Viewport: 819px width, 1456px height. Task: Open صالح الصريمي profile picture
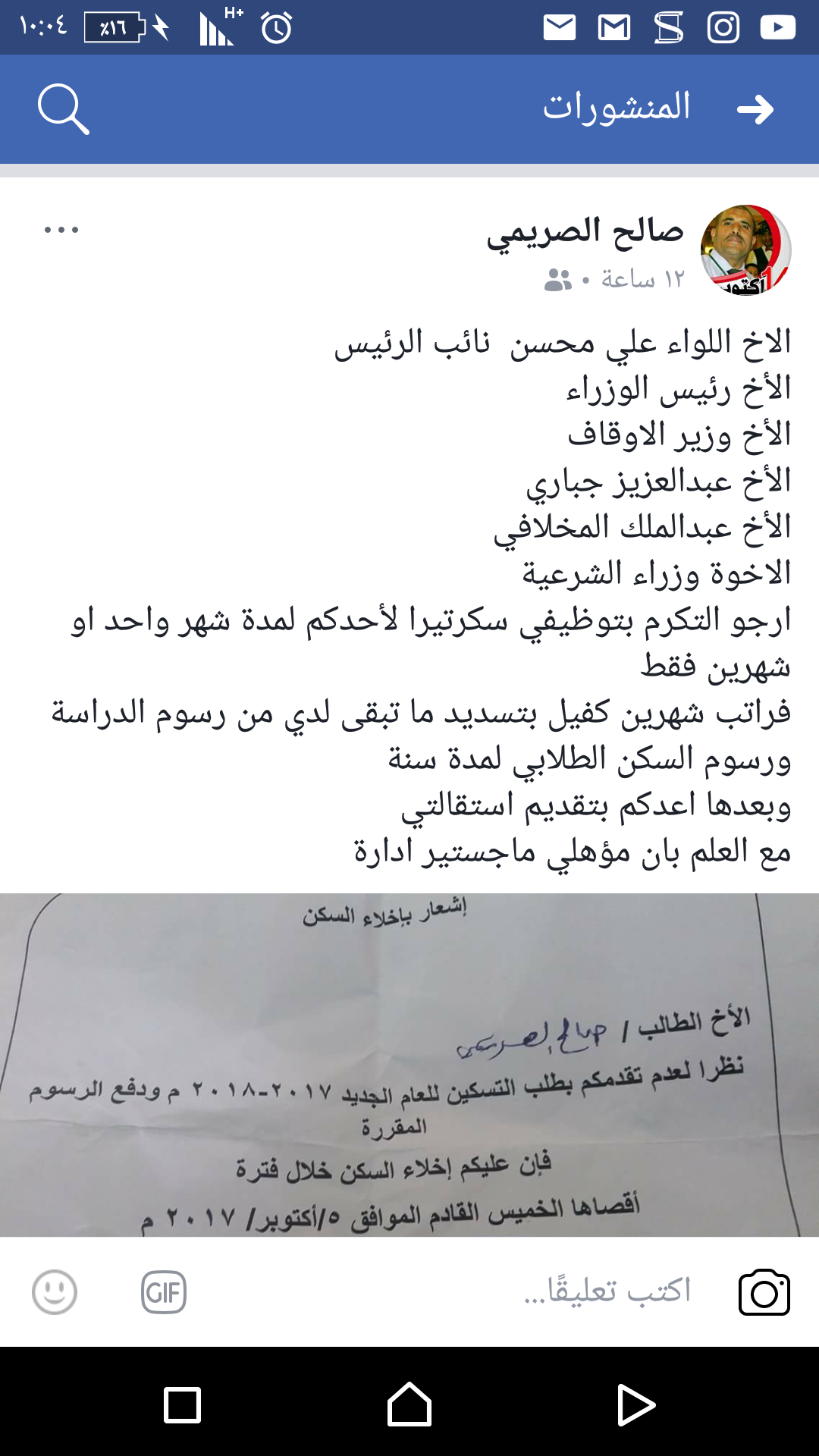[x=745, y=249]
